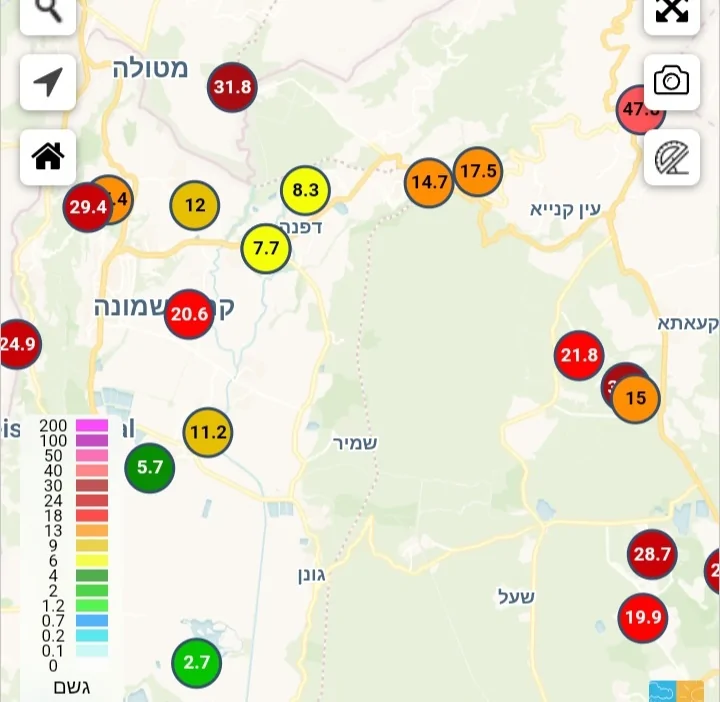Open the protractor measuring tool
Screen dimensions: 720x702
tap(672, 157)
